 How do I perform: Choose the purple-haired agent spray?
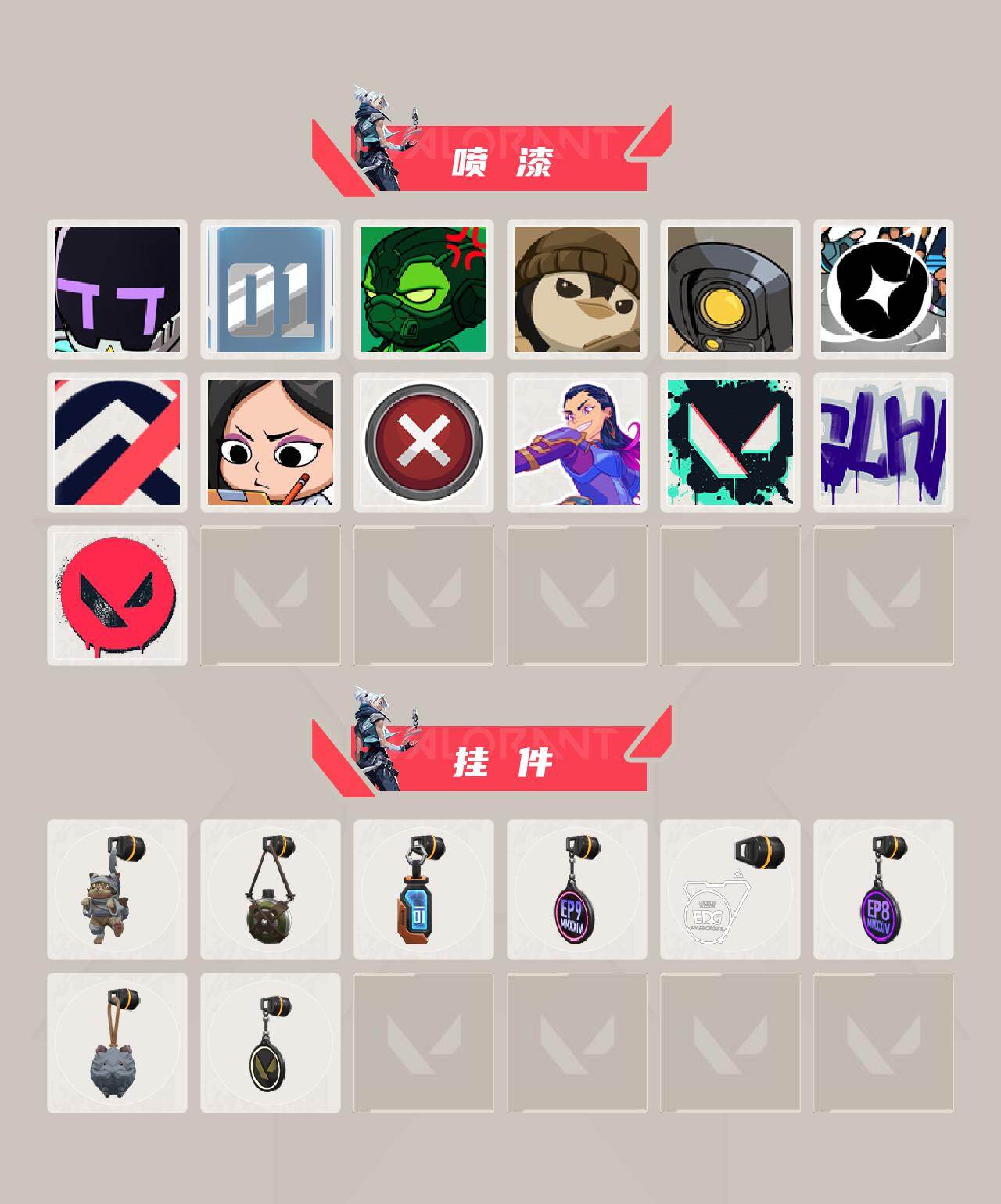click(x=576, y=442)
